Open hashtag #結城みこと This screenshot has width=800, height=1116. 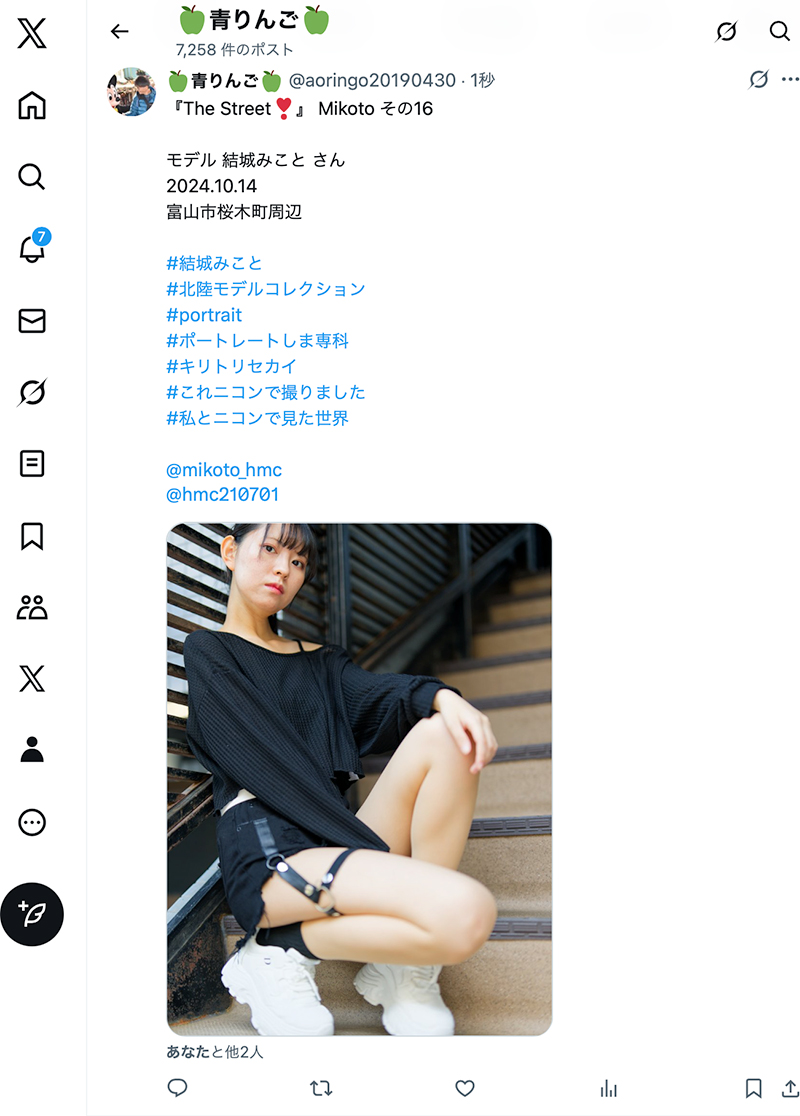(x=215, y=263)
